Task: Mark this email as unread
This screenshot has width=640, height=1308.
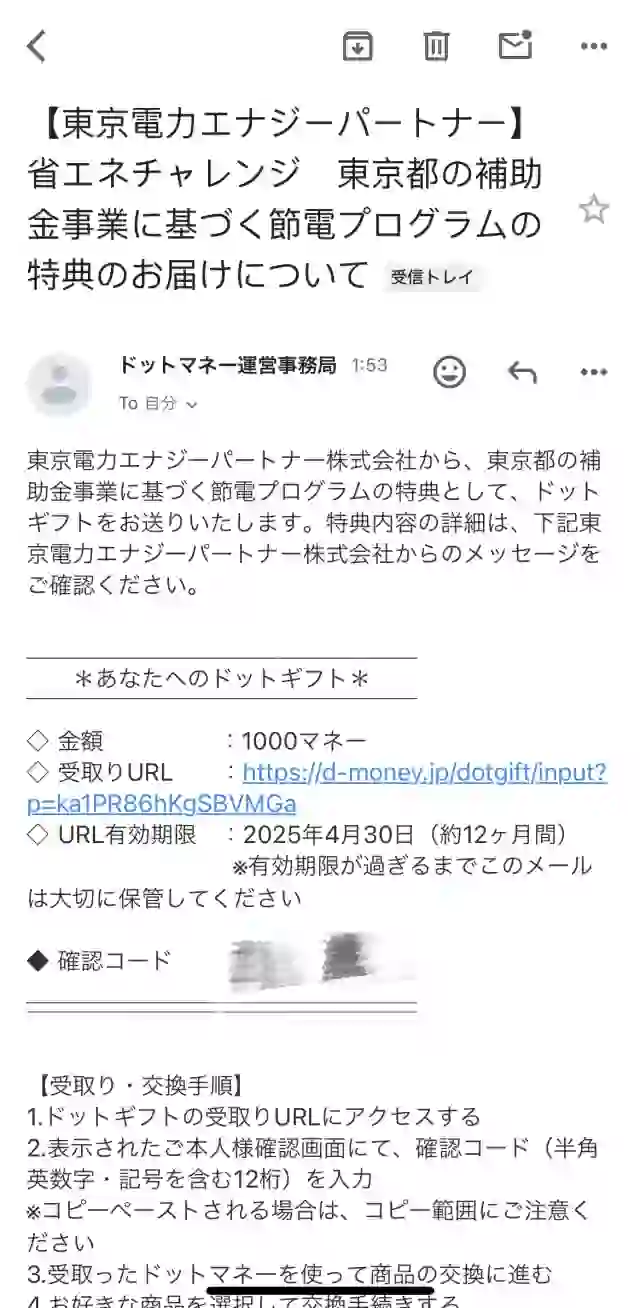Action: coord(515,45)
